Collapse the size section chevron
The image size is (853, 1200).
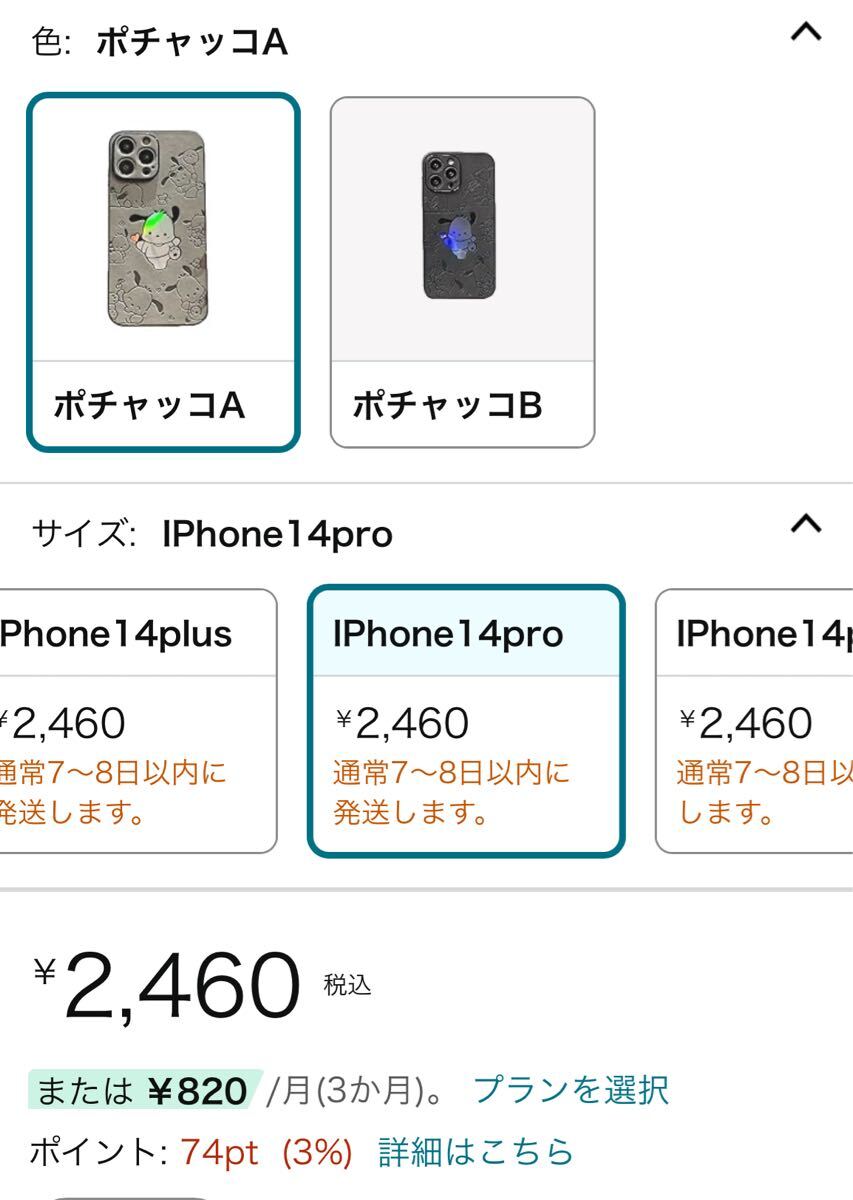point(805,524)
